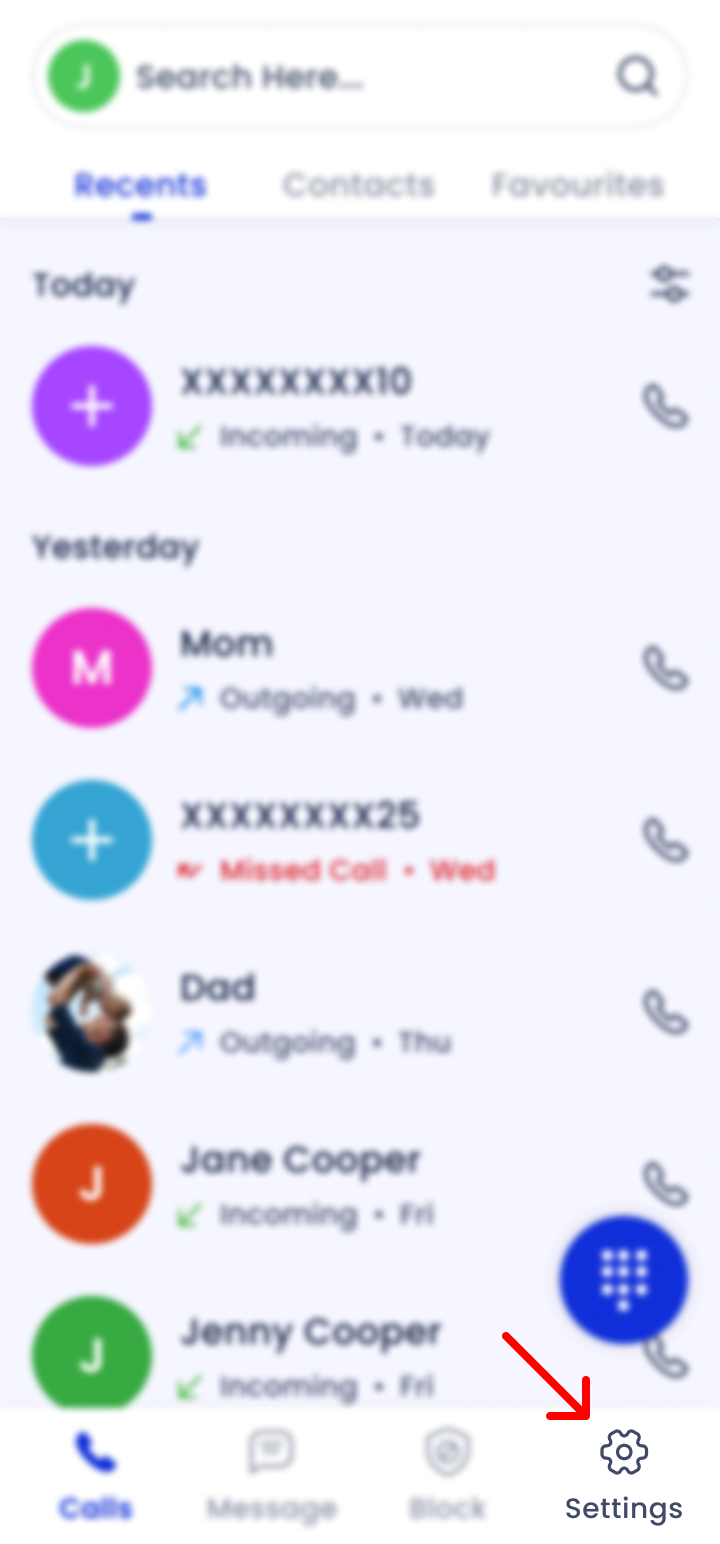Open the call filter options icon
The width and height of the screenshot is (720, 1544).
click(x=669, y=284)
